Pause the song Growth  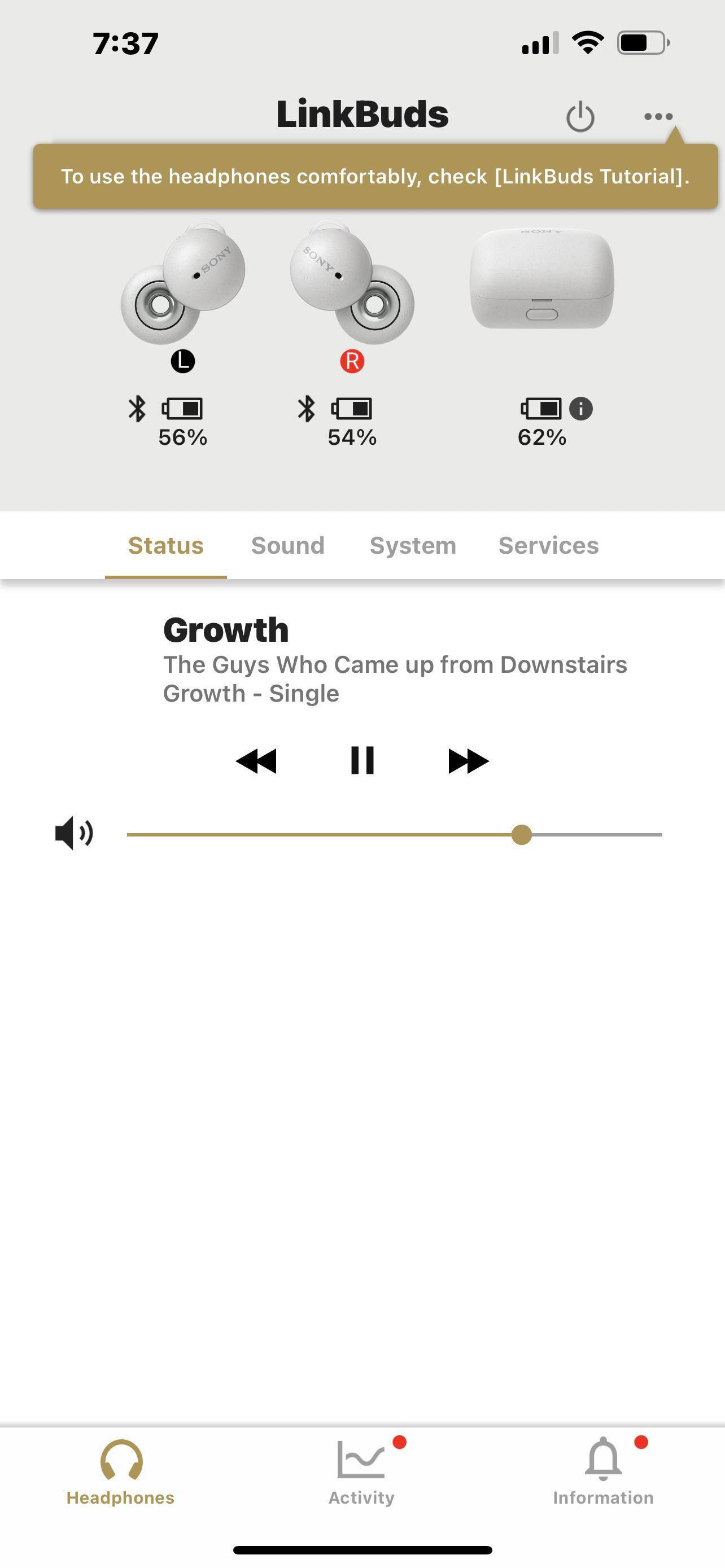pyautogui.click(x=362, y=761)
